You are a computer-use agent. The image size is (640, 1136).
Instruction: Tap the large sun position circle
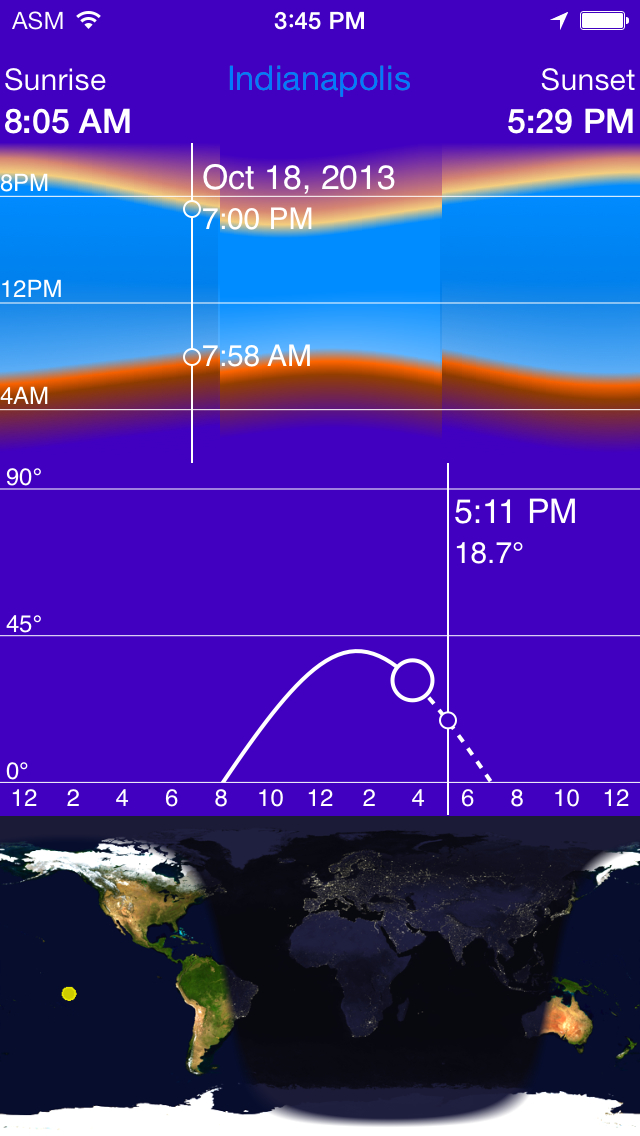(412, 680)
